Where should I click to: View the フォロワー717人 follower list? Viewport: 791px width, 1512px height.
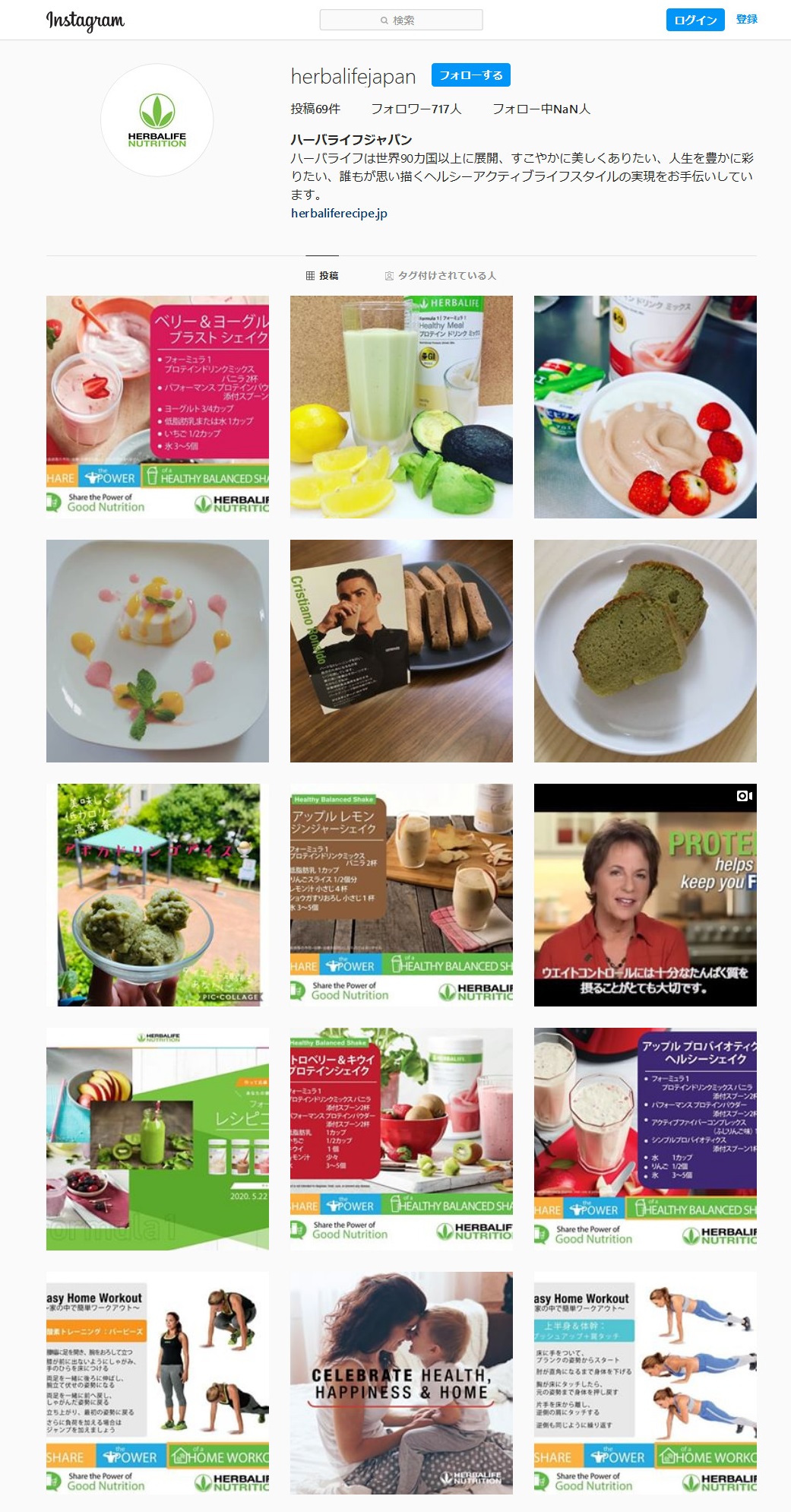point(416,109)
